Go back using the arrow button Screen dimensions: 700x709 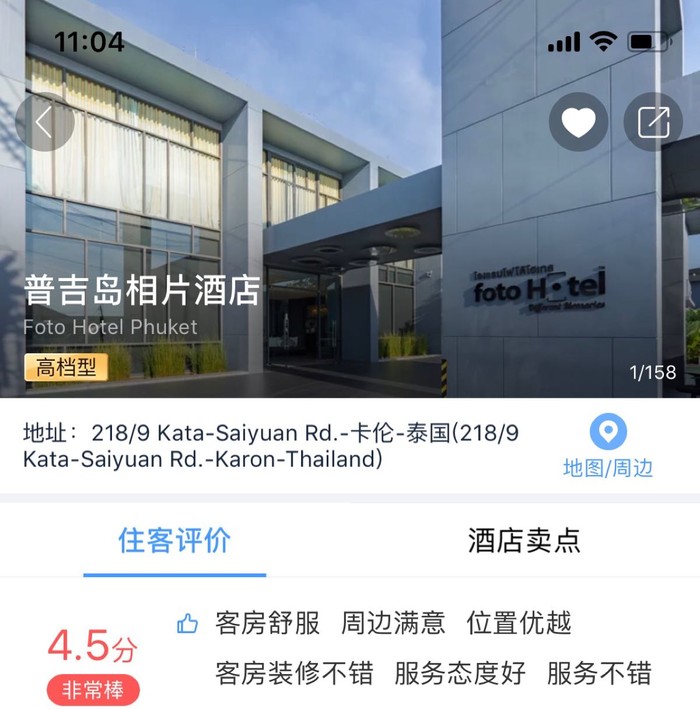point(44,122)
